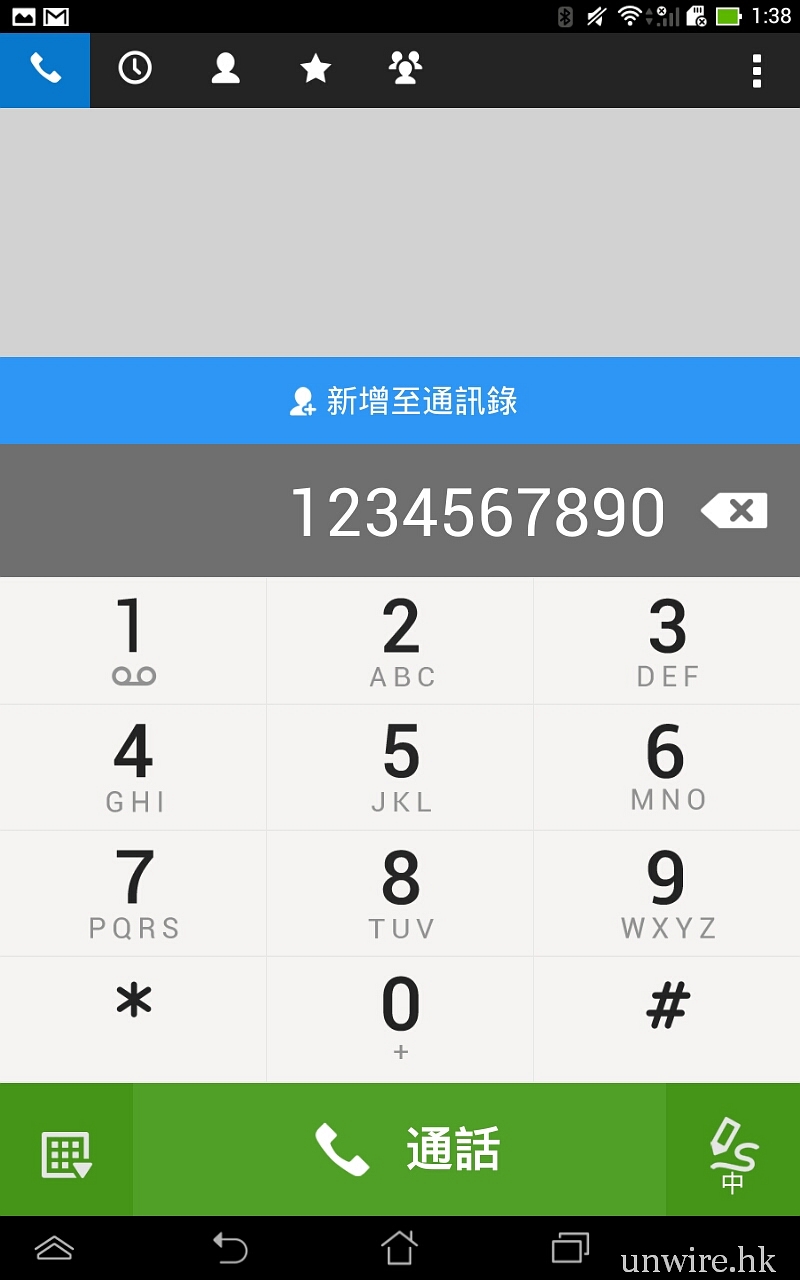The width and height of the screenshot is (800, 1280).
Task: Tap the 0 + key
Action: click(x=400, y=1018)
